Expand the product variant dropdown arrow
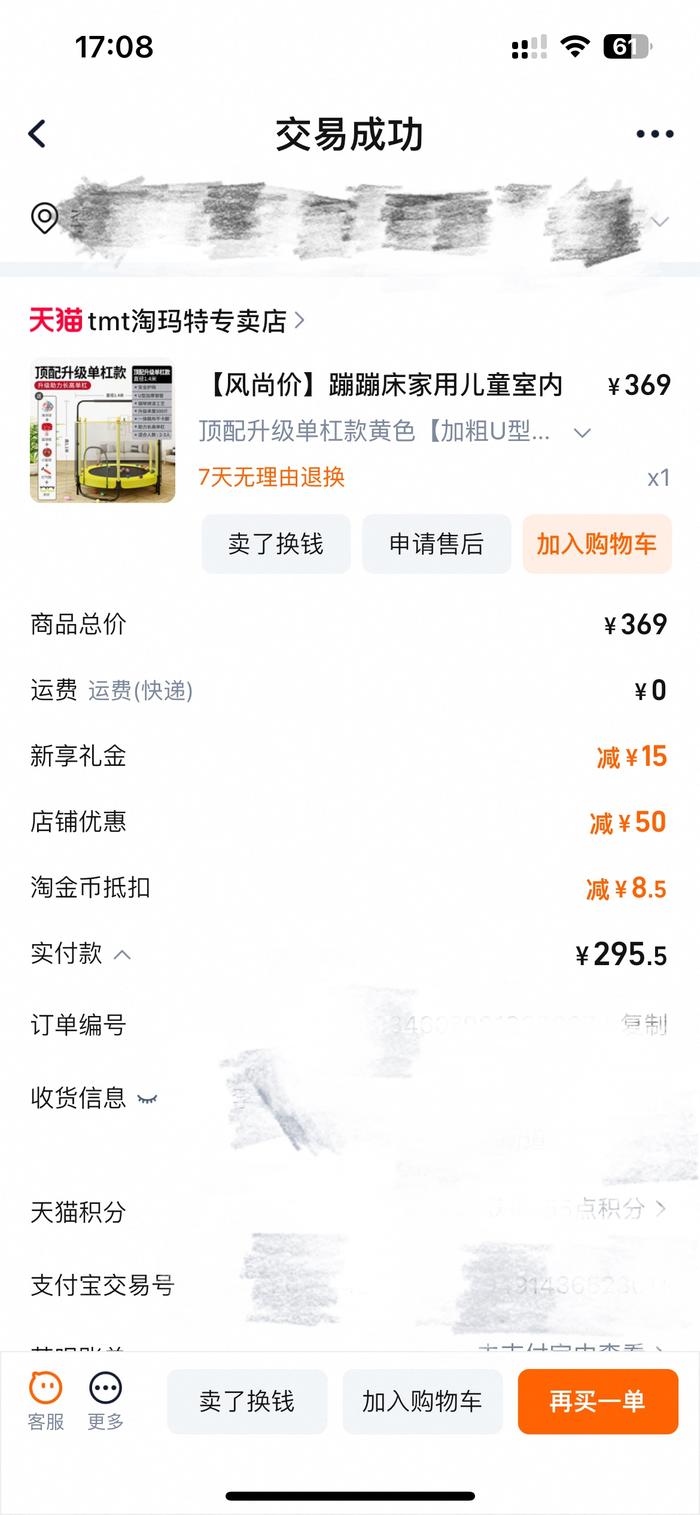 [x=582, y=433]
